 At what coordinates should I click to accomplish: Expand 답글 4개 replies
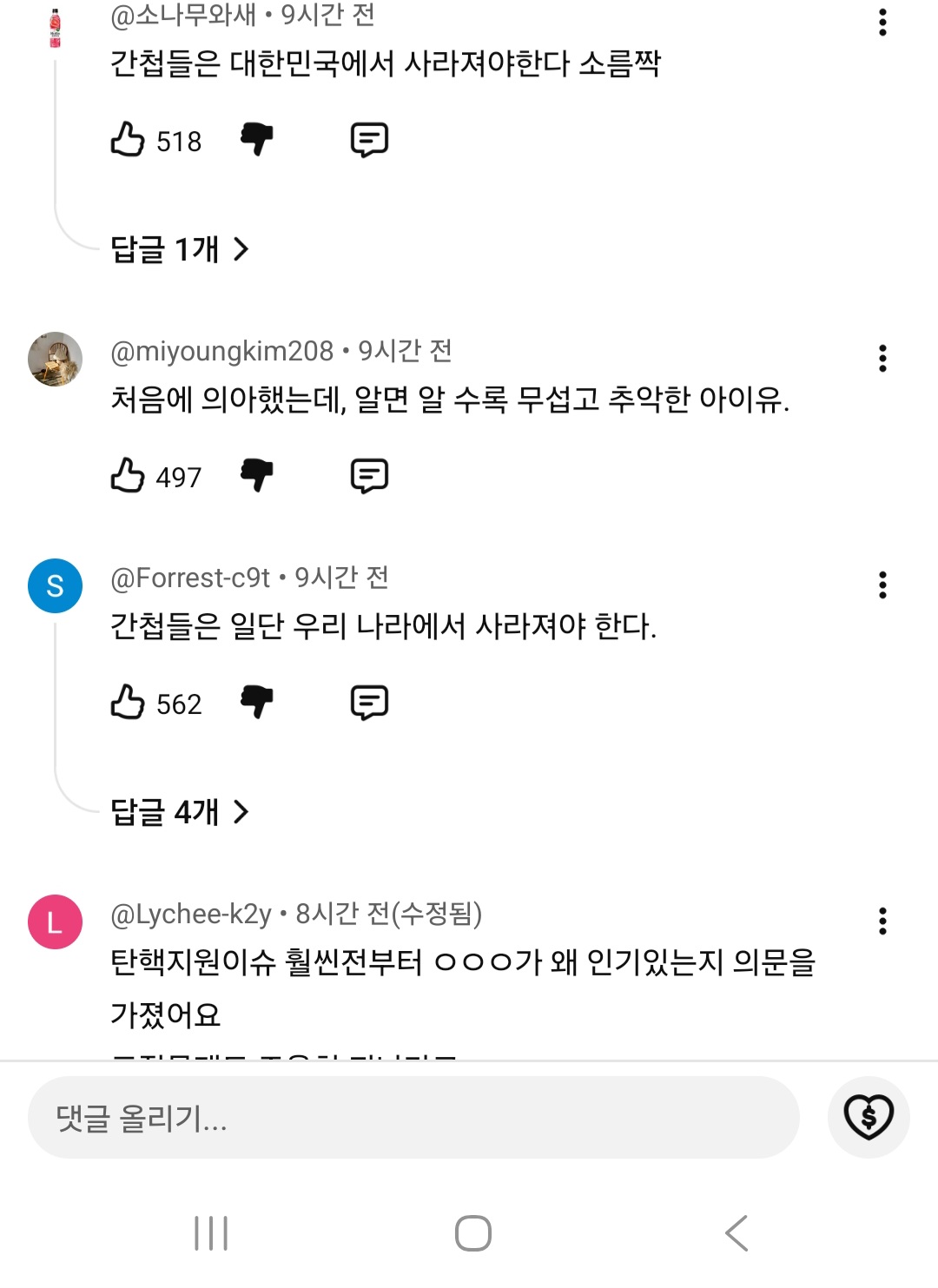click(179, 812)
